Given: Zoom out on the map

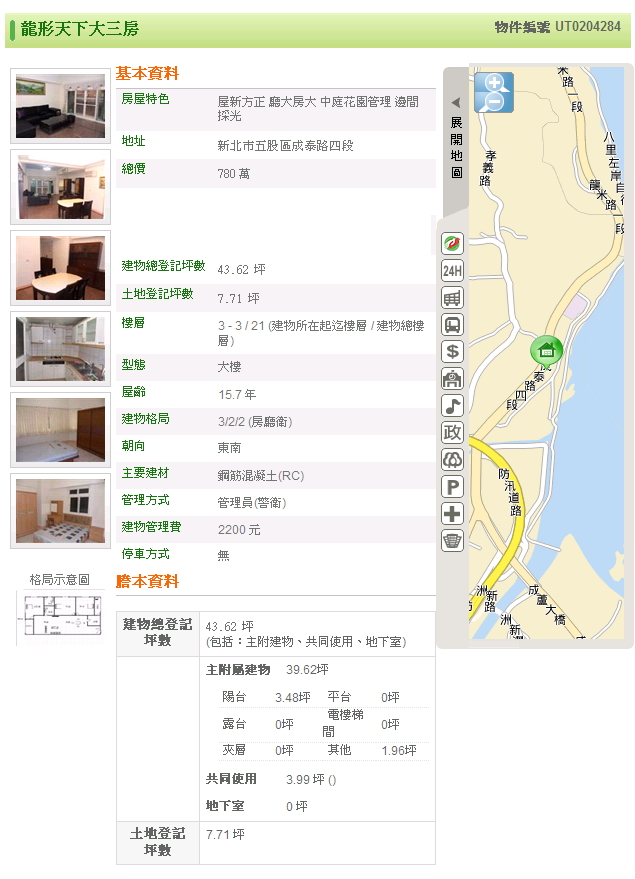Looking at the screenshot, I should 493,102.
